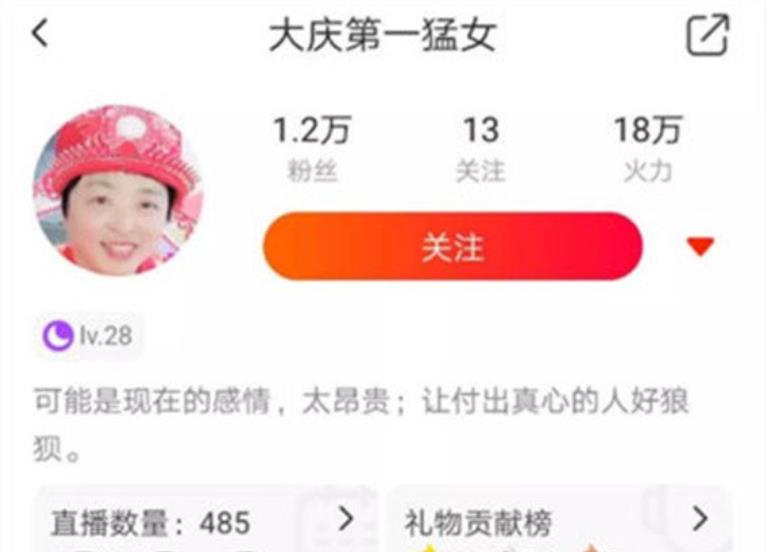The height and width of the screenshot is (552, 766).
Task: Expand the red dropdown arrow beside 关注
Action: tap(701, 246)
